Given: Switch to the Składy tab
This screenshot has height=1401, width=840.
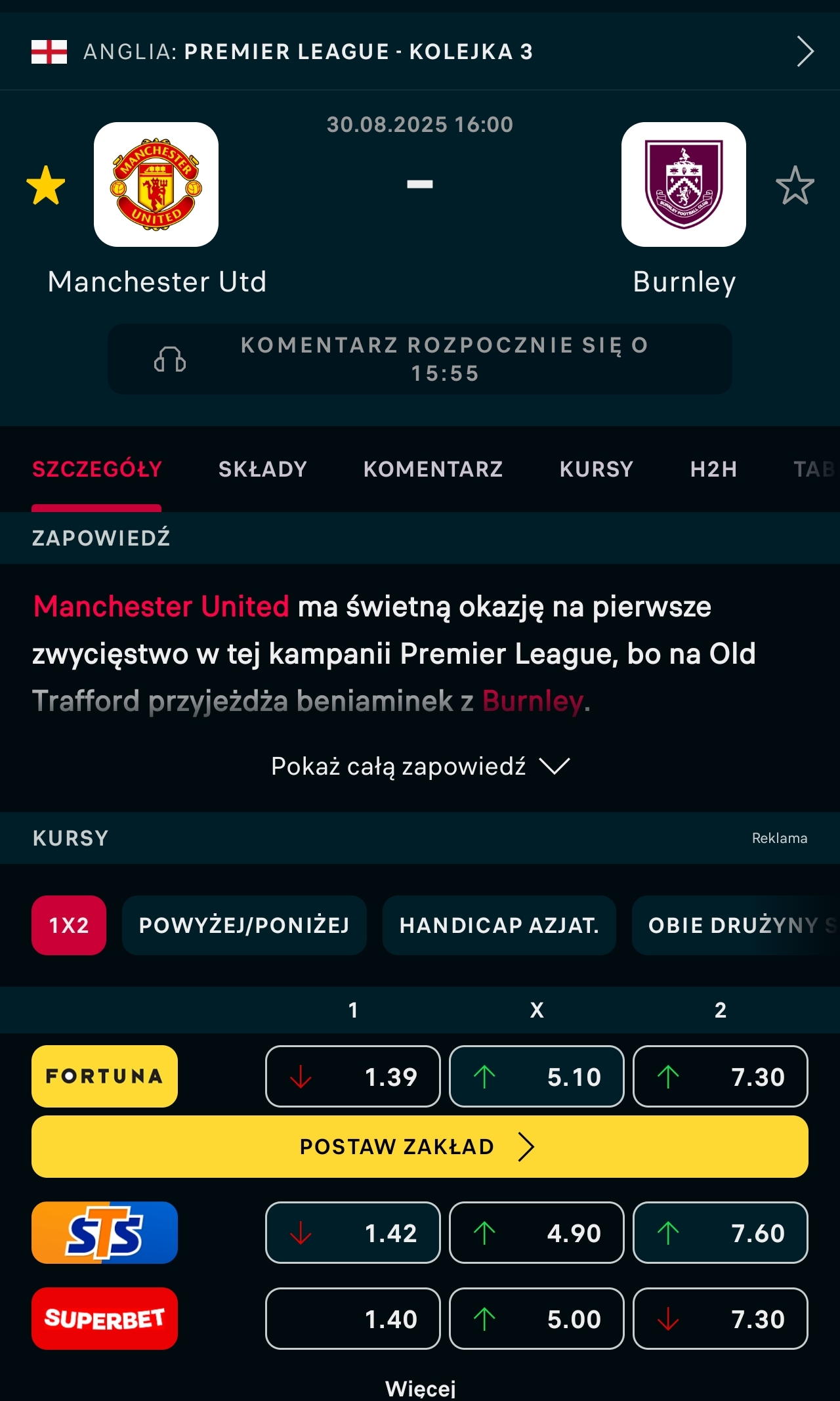Looking at the screenshot, I should [x=262, y=469].
